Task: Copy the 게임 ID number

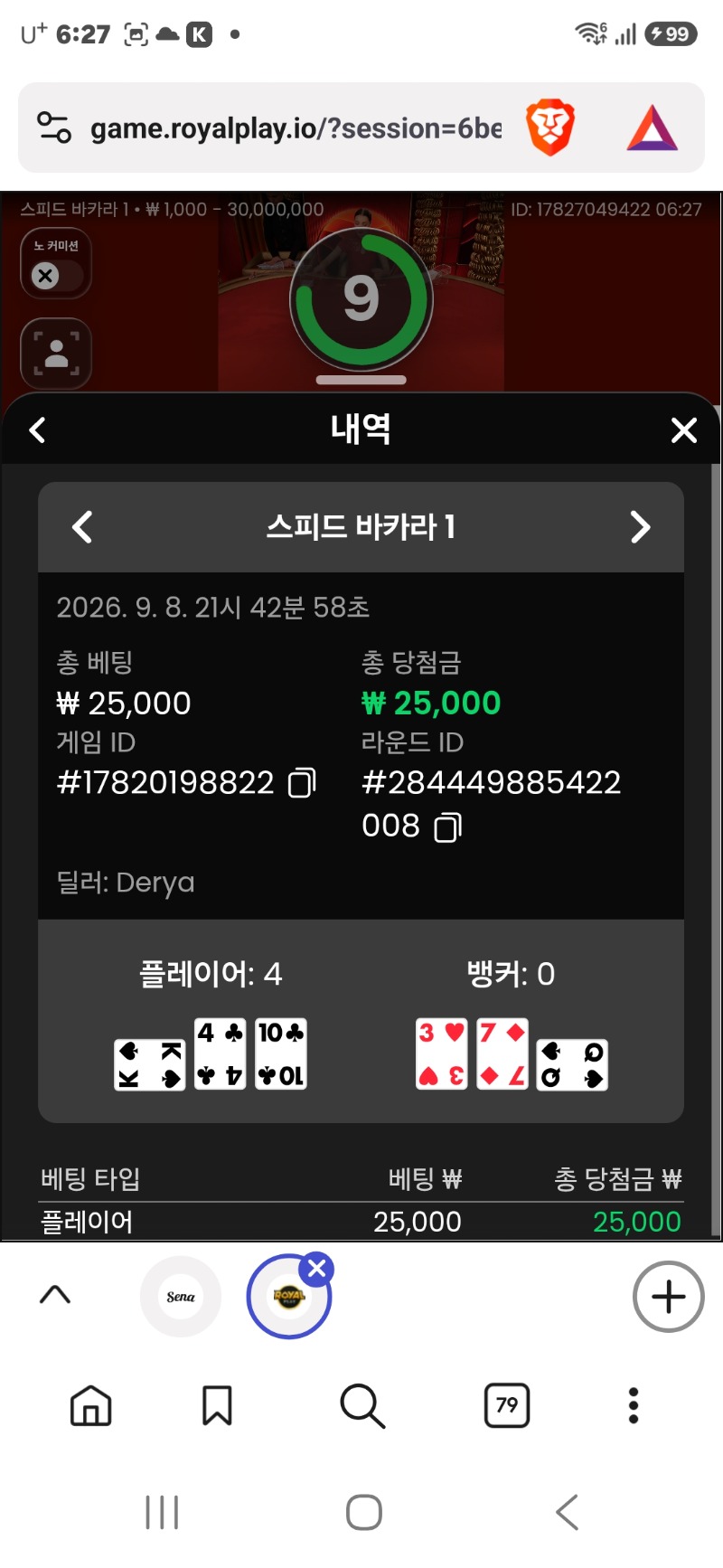Action: coord(302,783)
